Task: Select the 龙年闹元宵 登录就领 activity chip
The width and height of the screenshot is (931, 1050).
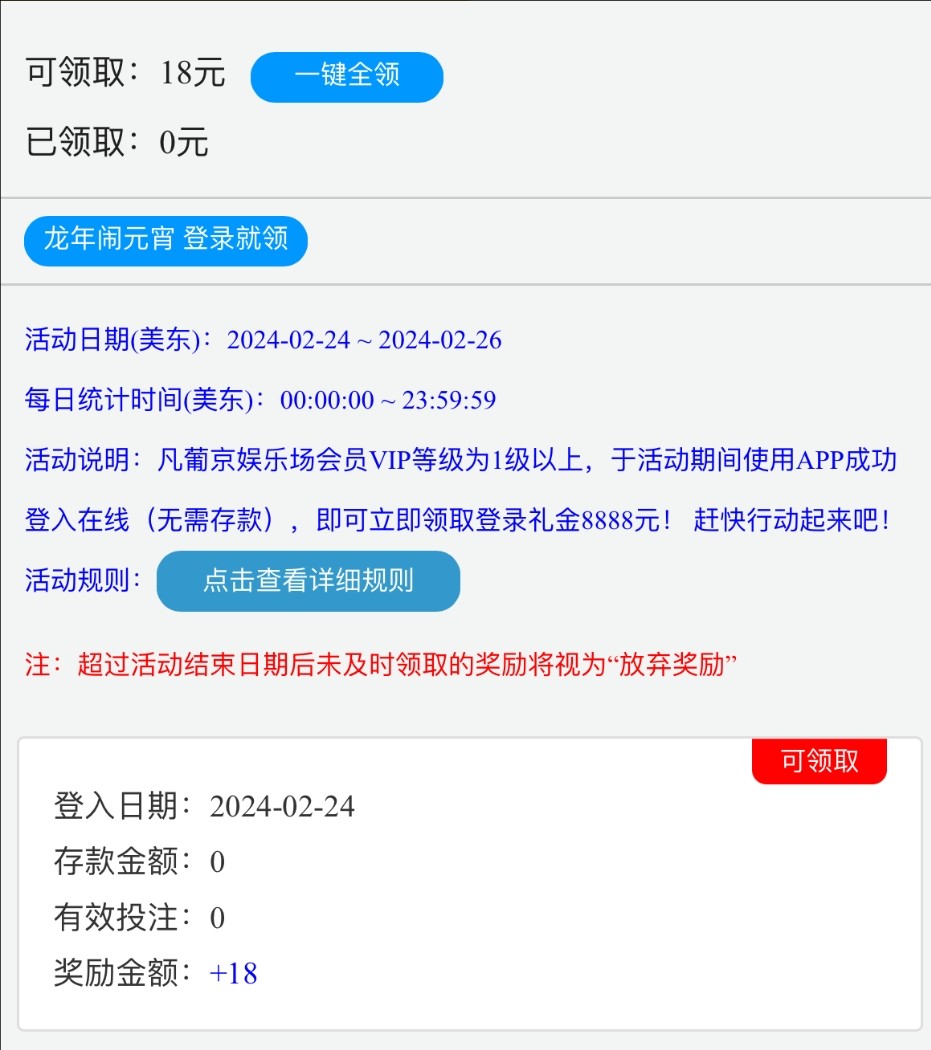Action: click(165, 240)
